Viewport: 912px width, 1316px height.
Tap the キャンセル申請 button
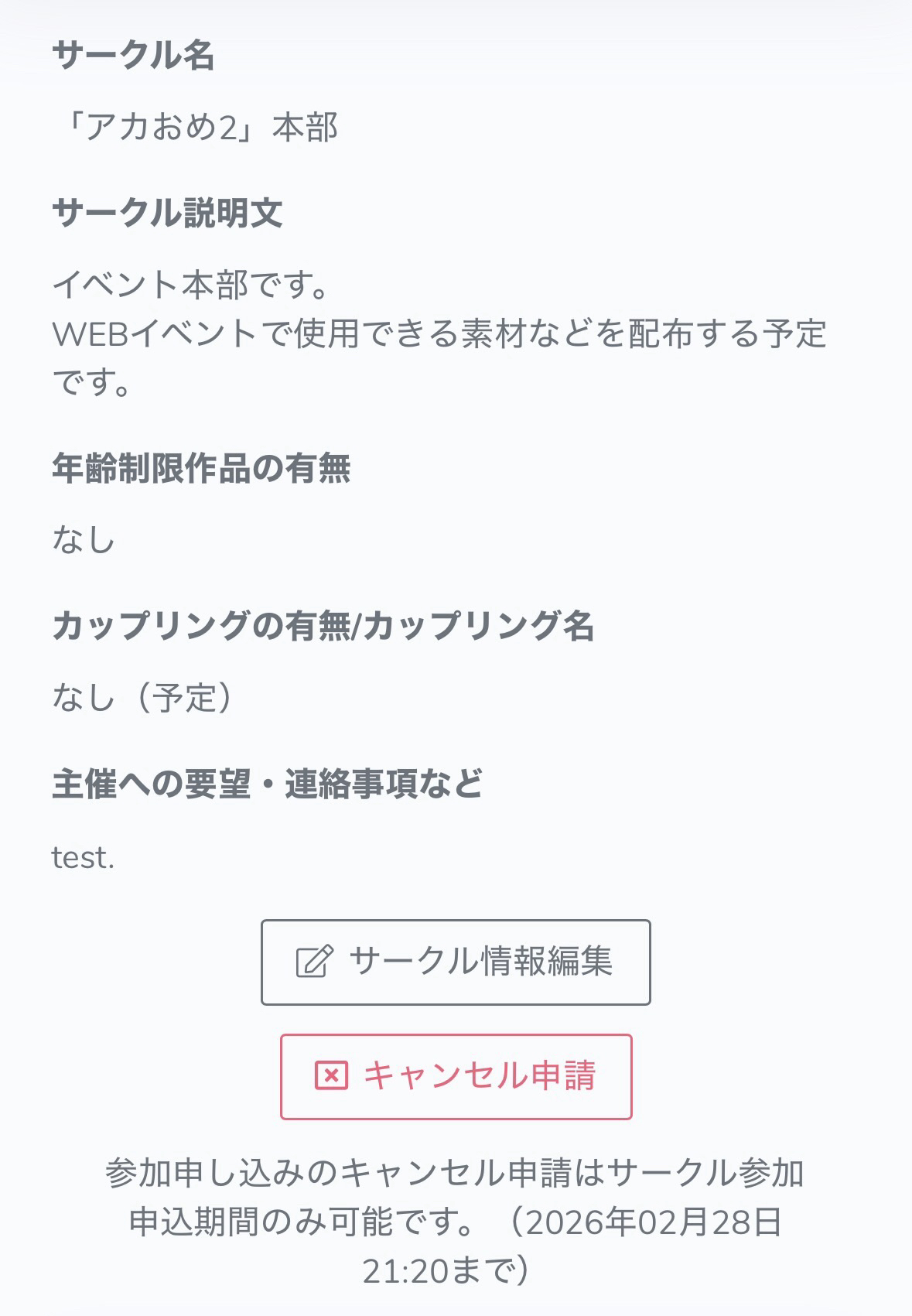tap(456, 1076)
